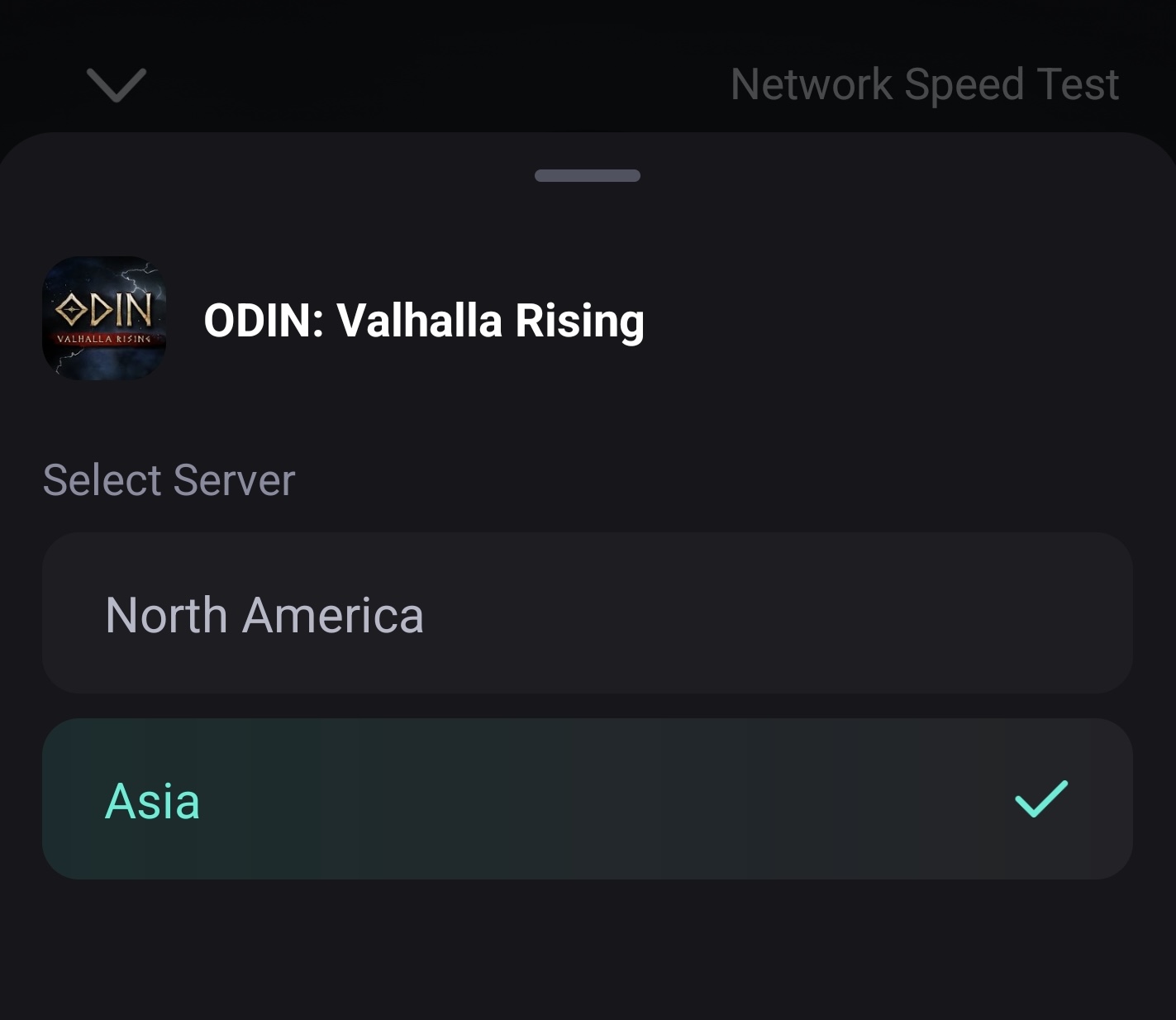Collapse the screen with the down chevron
Screen dimensions: 1176x1020
tap(117, 85)
